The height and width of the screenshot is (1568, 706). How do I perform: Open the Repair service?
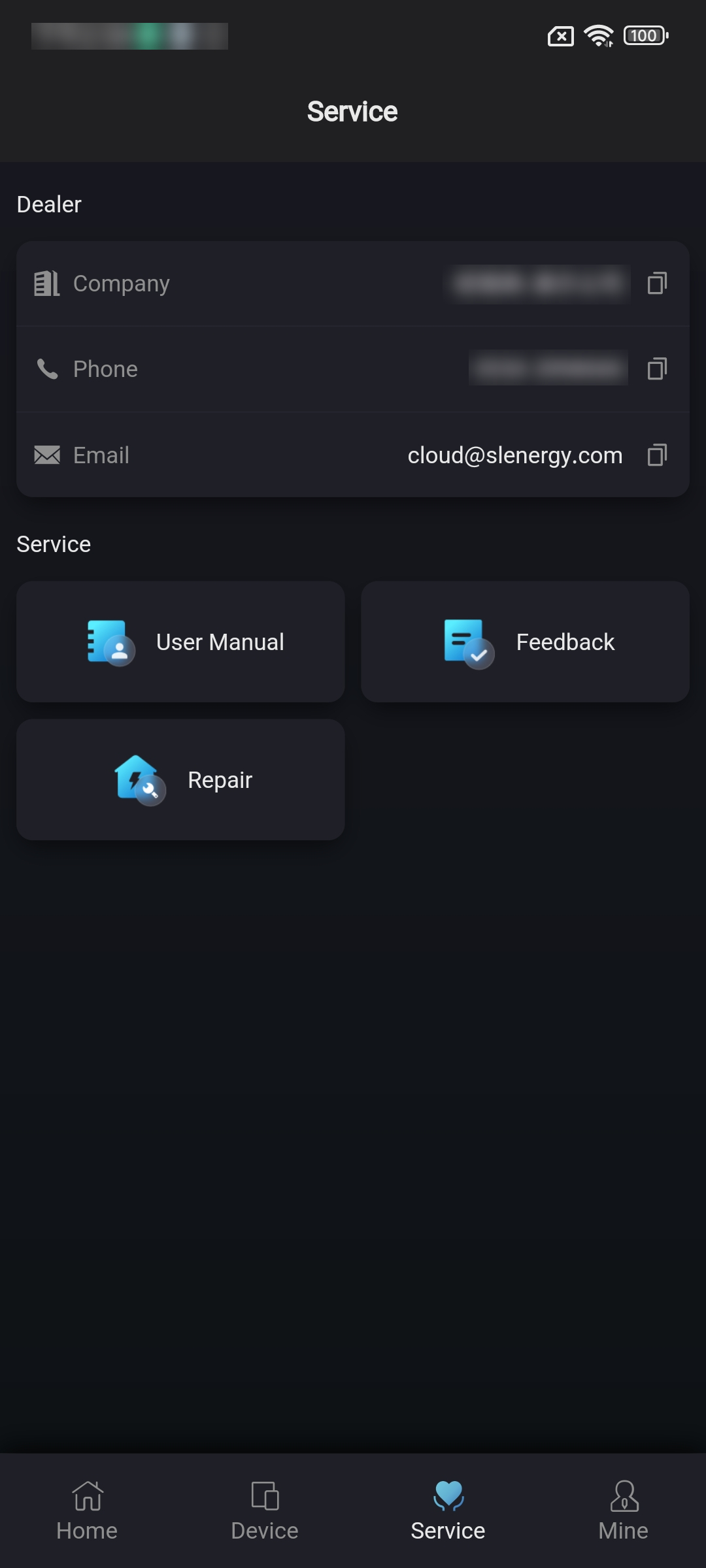click(180, 779)
